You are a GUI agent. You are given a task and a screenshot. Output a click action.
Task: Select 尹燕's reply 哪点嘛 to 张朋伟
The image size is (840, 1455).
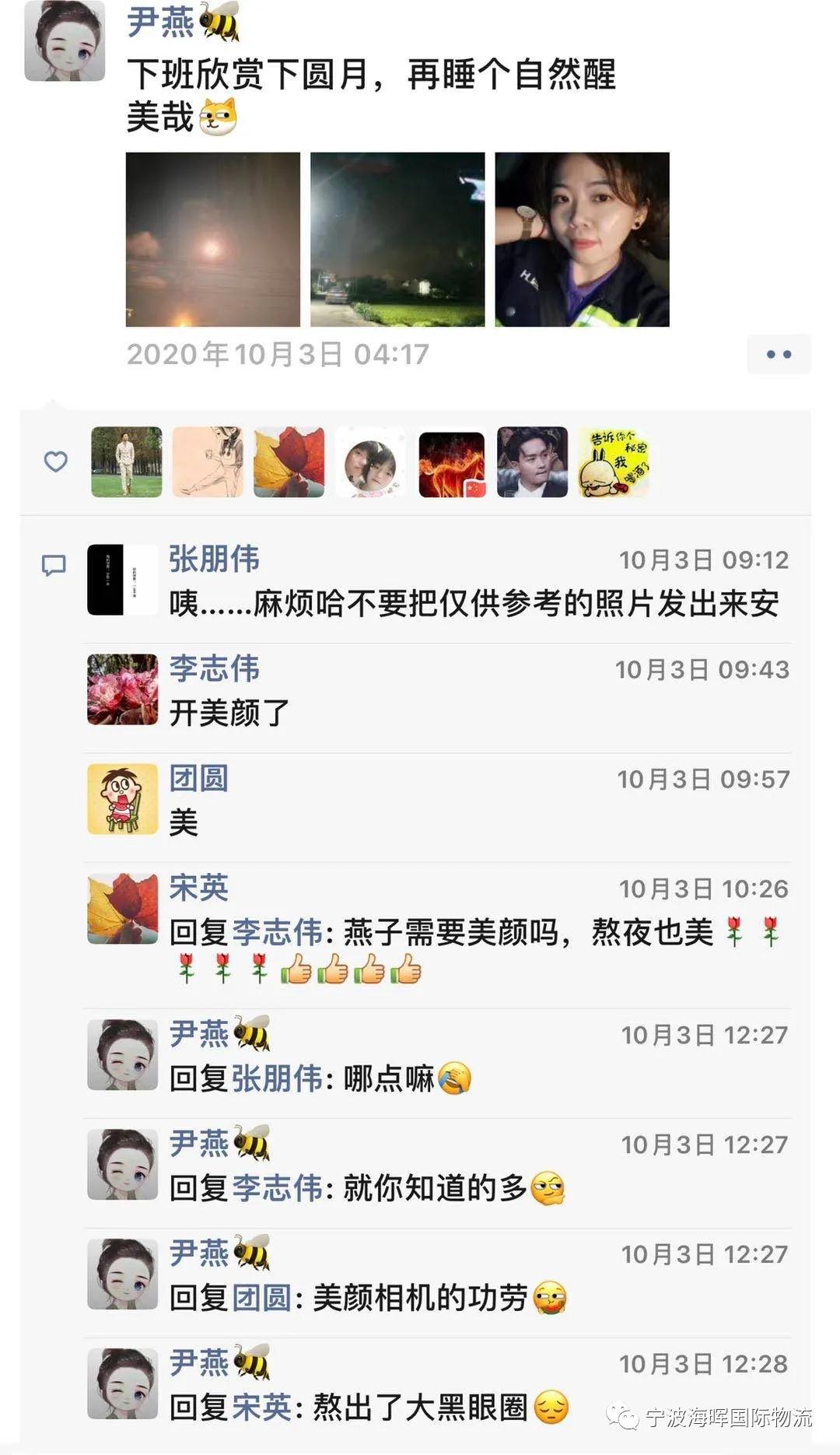(x=389, y=1078)
